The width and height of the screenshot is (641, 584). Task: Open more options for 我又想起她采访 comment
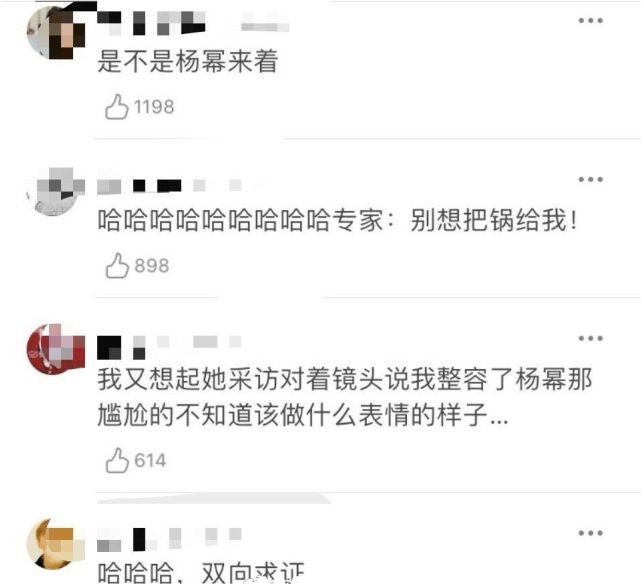click(x=590, y=339)
